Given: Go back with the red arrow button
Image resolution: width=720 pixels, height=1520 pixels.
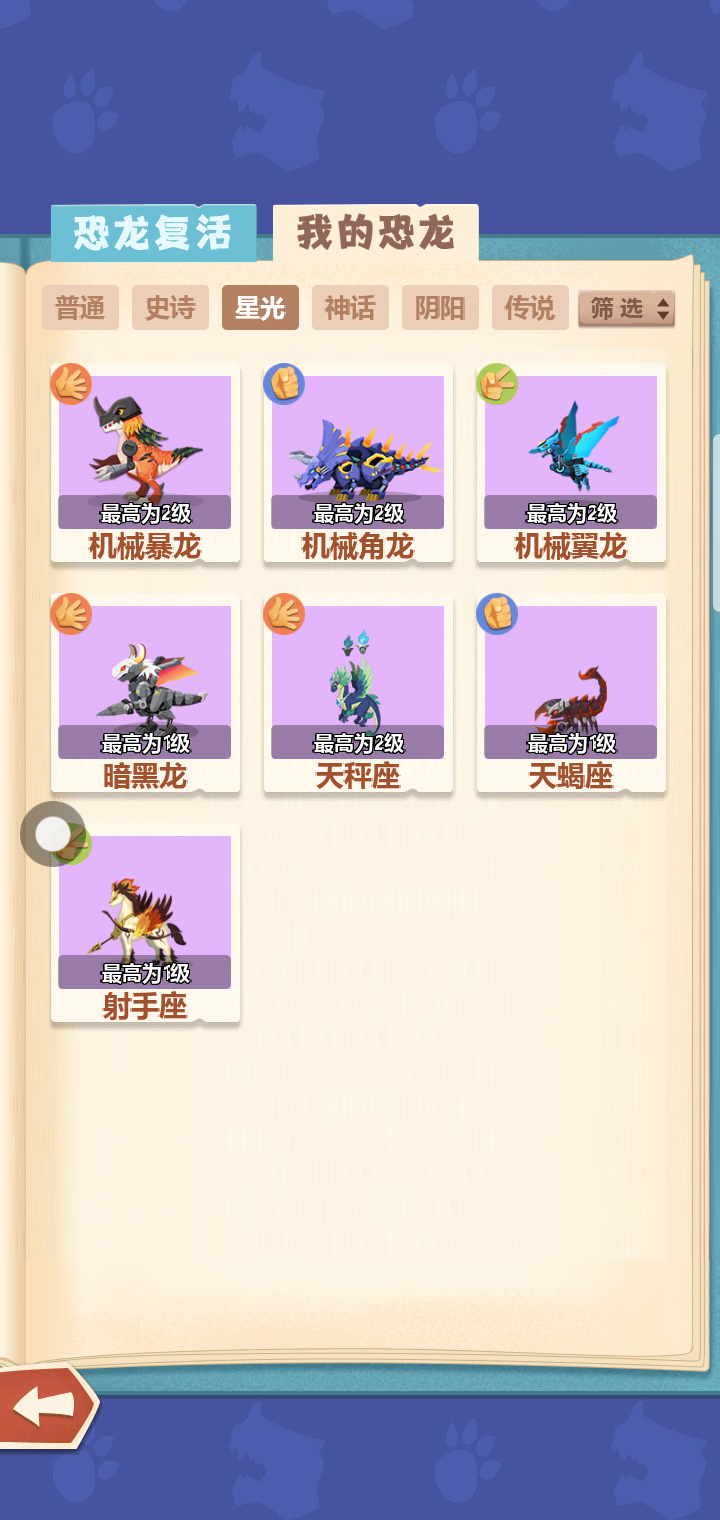Looking at the screenshot, I should 45,1405.
